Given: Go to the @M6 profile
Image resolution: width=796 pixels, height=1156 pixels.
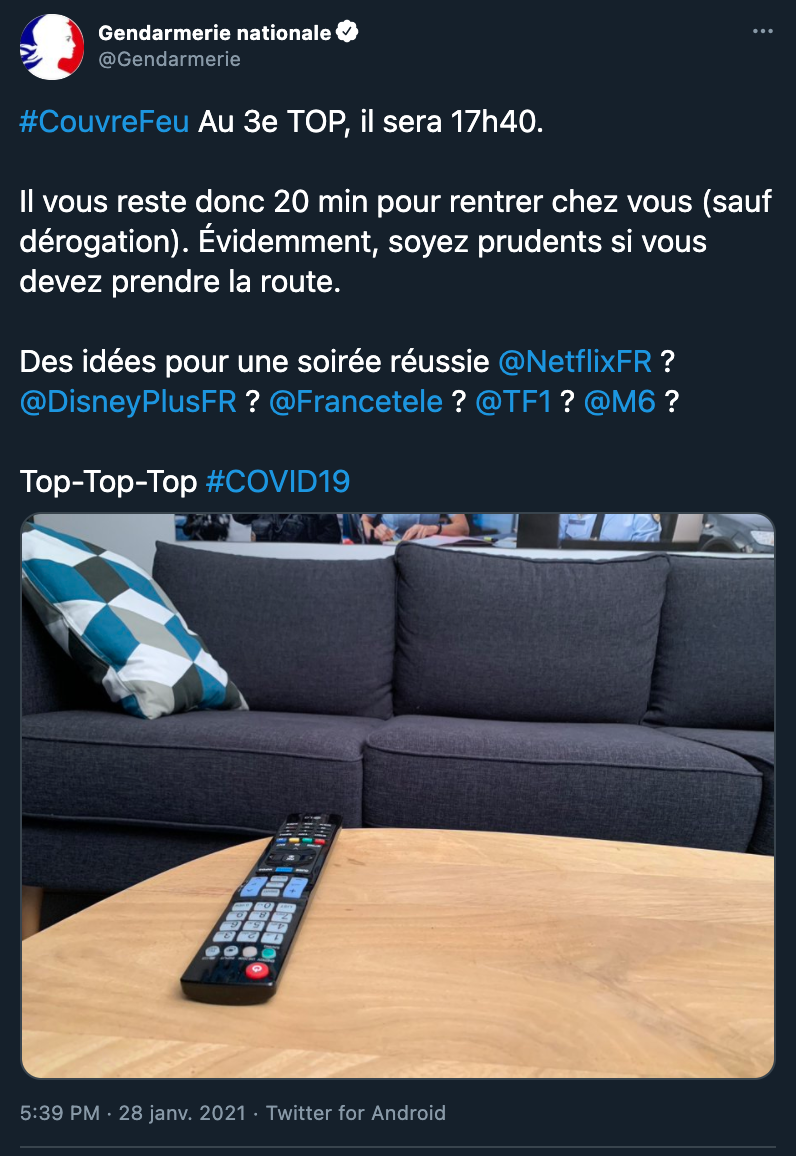Looking at the screenshot, I should coord(619,402).
